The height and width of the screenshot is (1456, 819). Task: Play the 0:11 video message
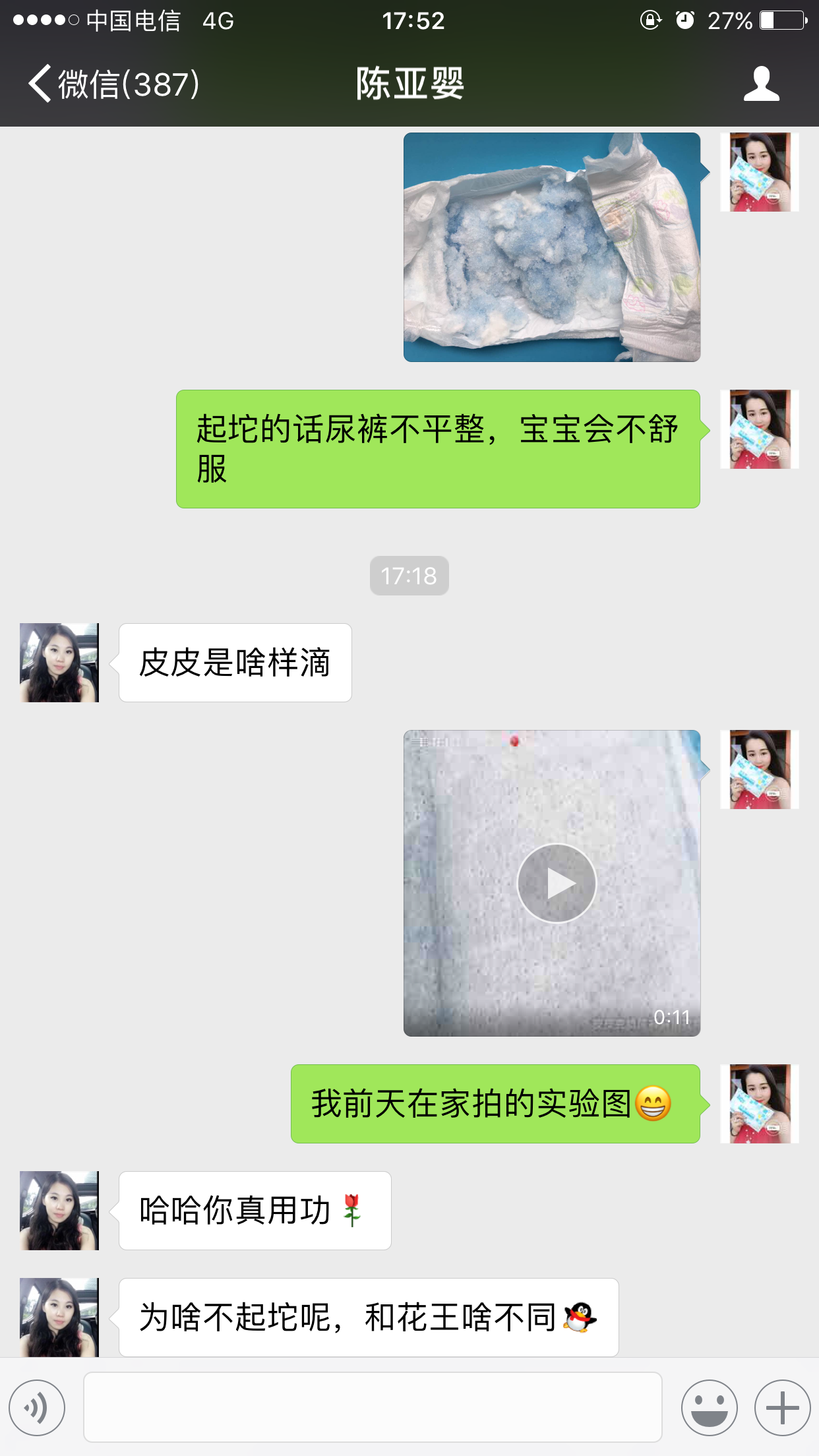point(556,884)
